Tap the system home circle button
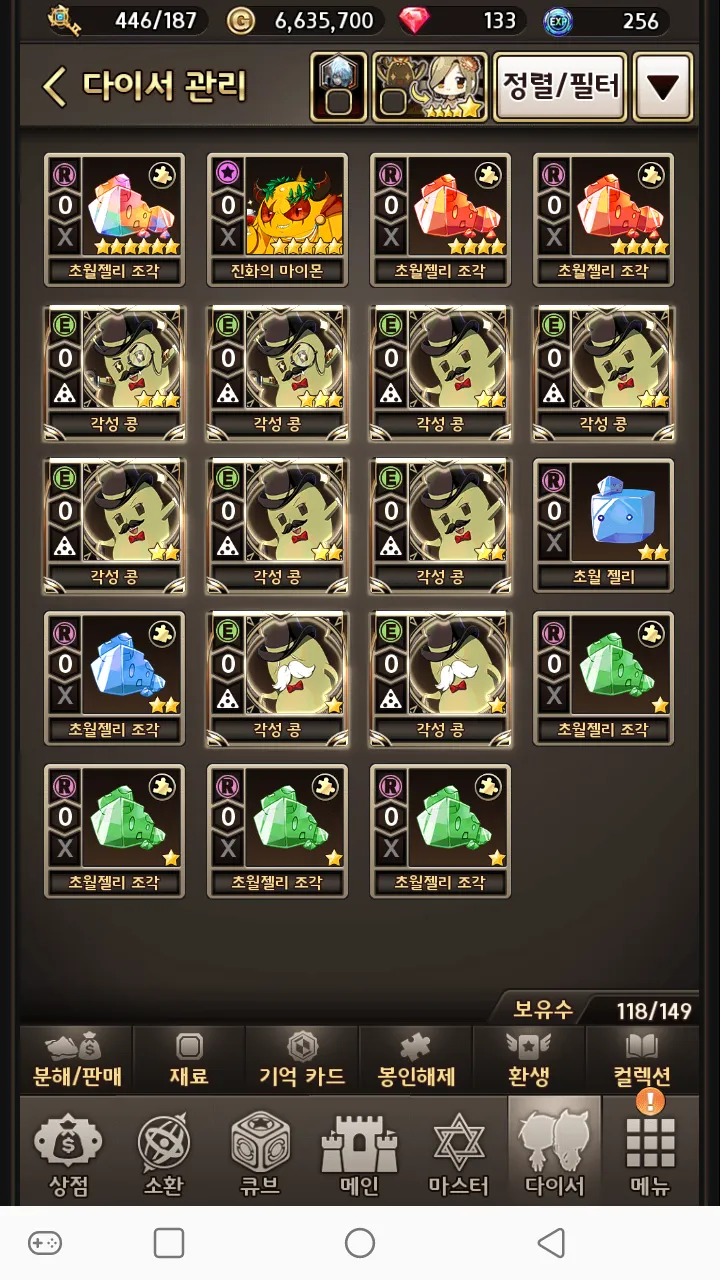720x1280 pixels. point(359,1243)
